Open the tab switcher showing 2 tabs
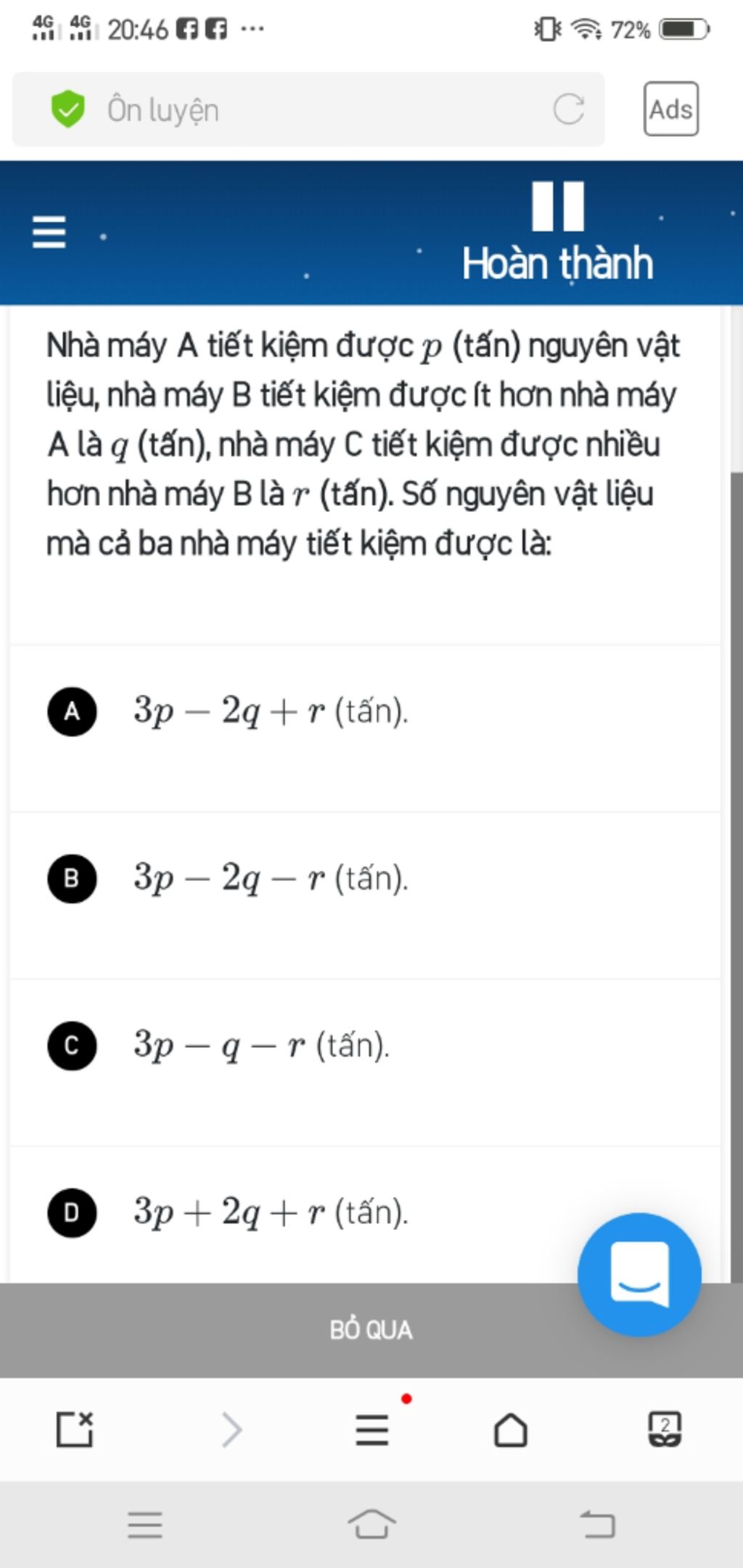Screen dimensions: 743x1568 (664, 1429)
